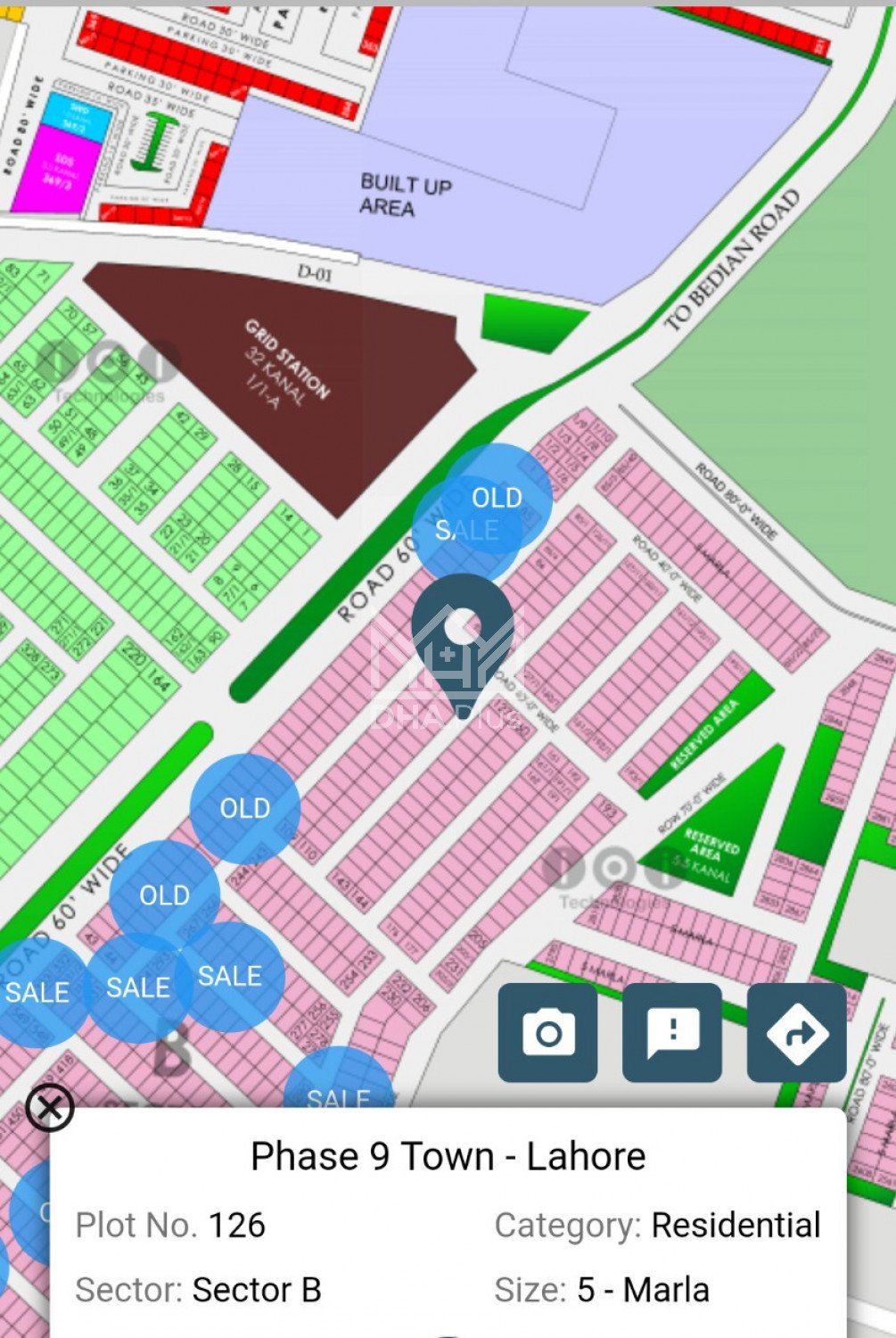This screenshot has height=1338, width=896.
Task: Tap the camera snapshot button
Action: (x=547, y=1033)
